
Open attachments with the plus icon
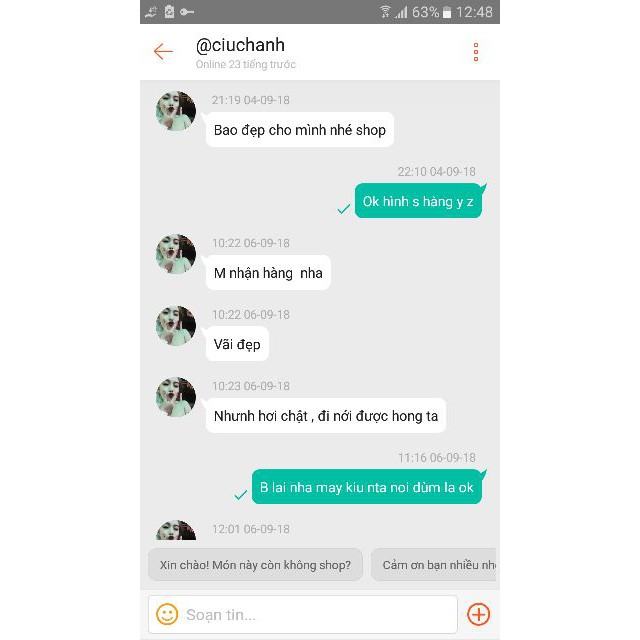click(479, 614)
